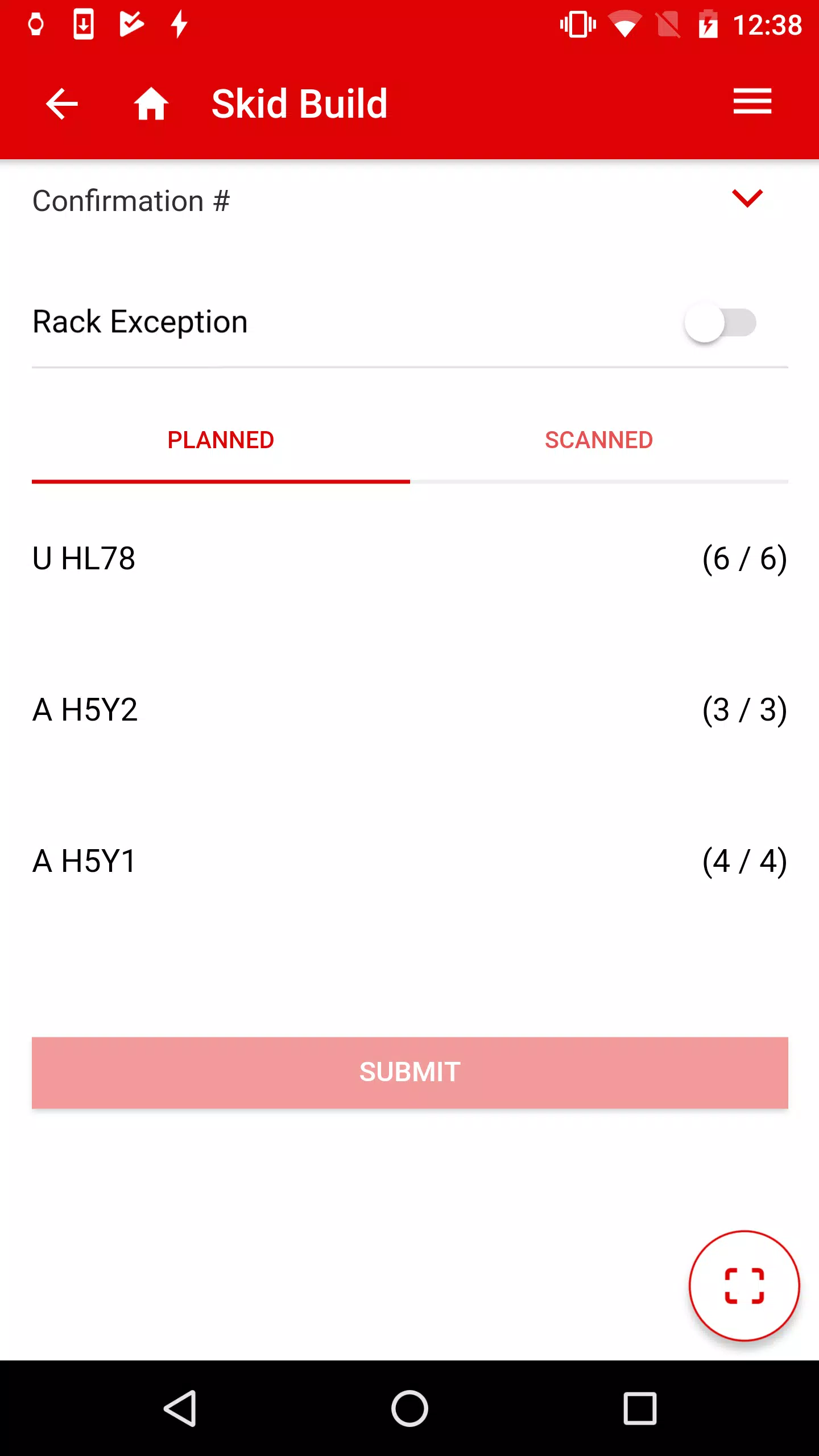Open the A H5Y2 row
Screen dimensions: 819x1456
[409, 710]
